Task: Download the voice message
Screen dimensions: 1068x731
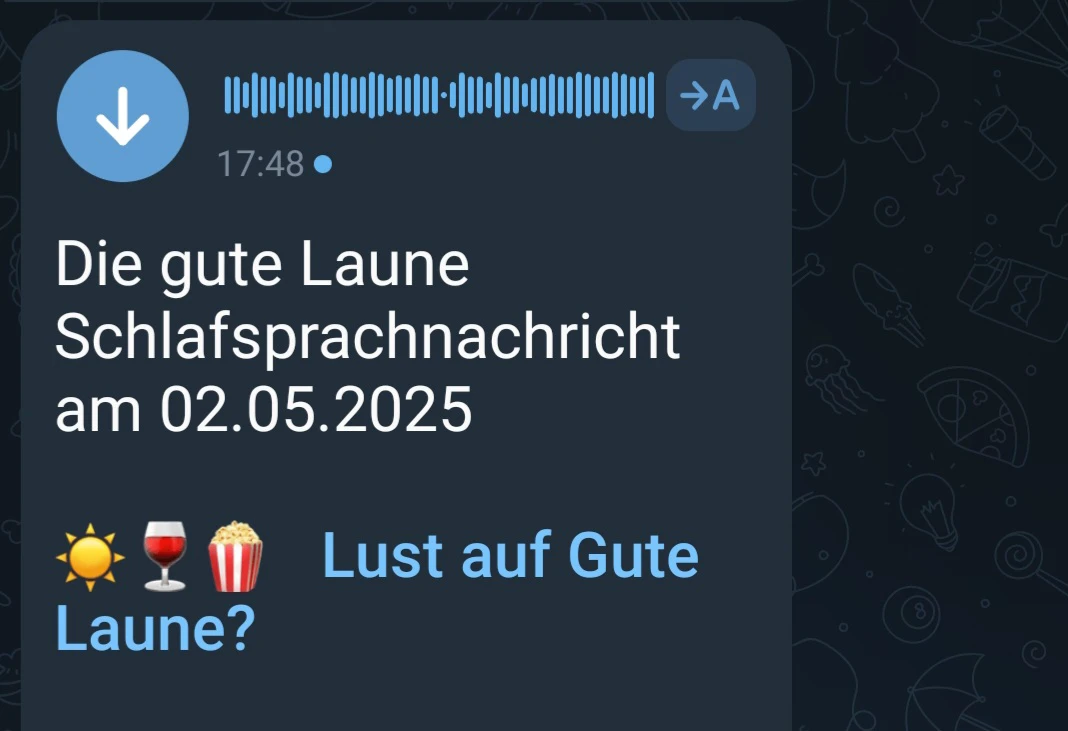Action: click(122, 117)
